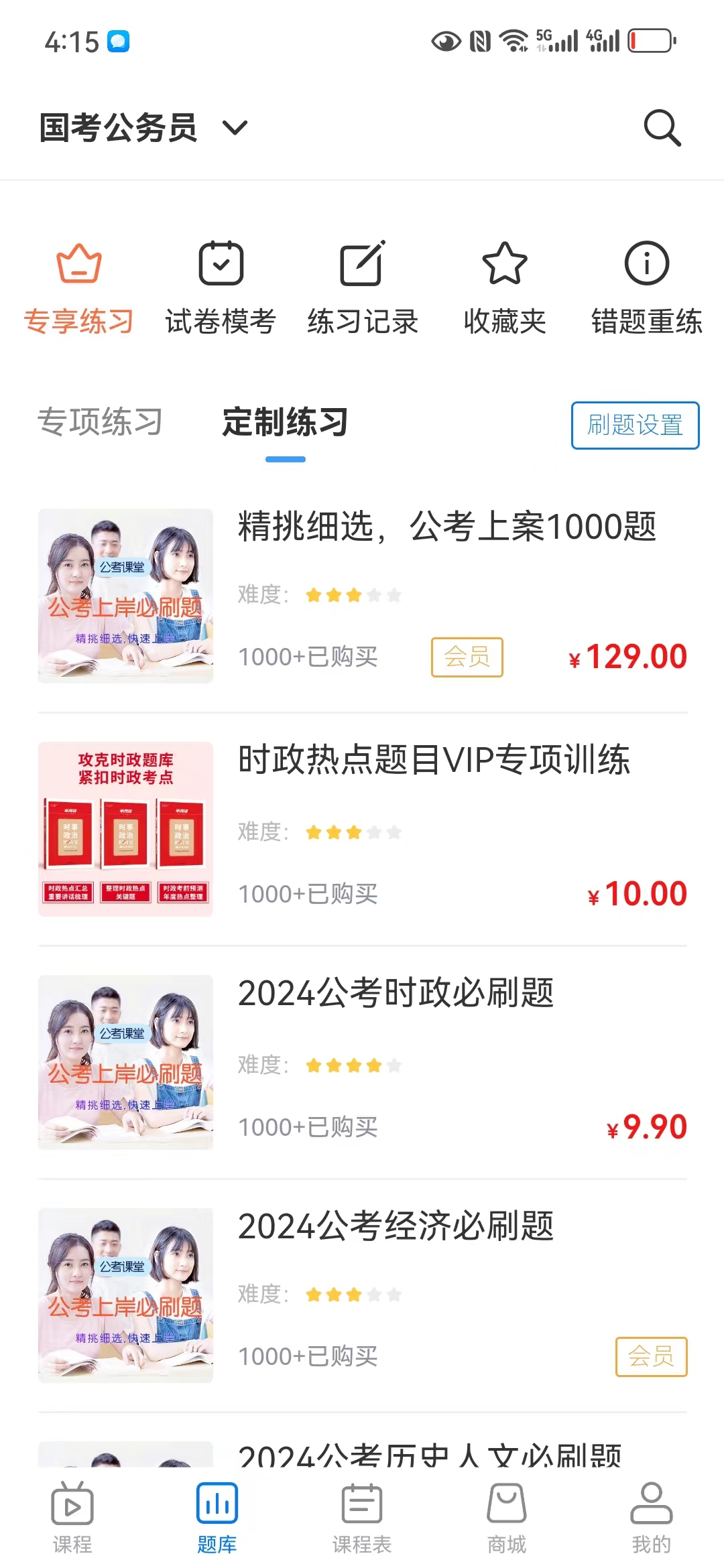The image size is (724, 1568).
Task: Select the 定制练习 tab
Action: [x=285, y=422]
